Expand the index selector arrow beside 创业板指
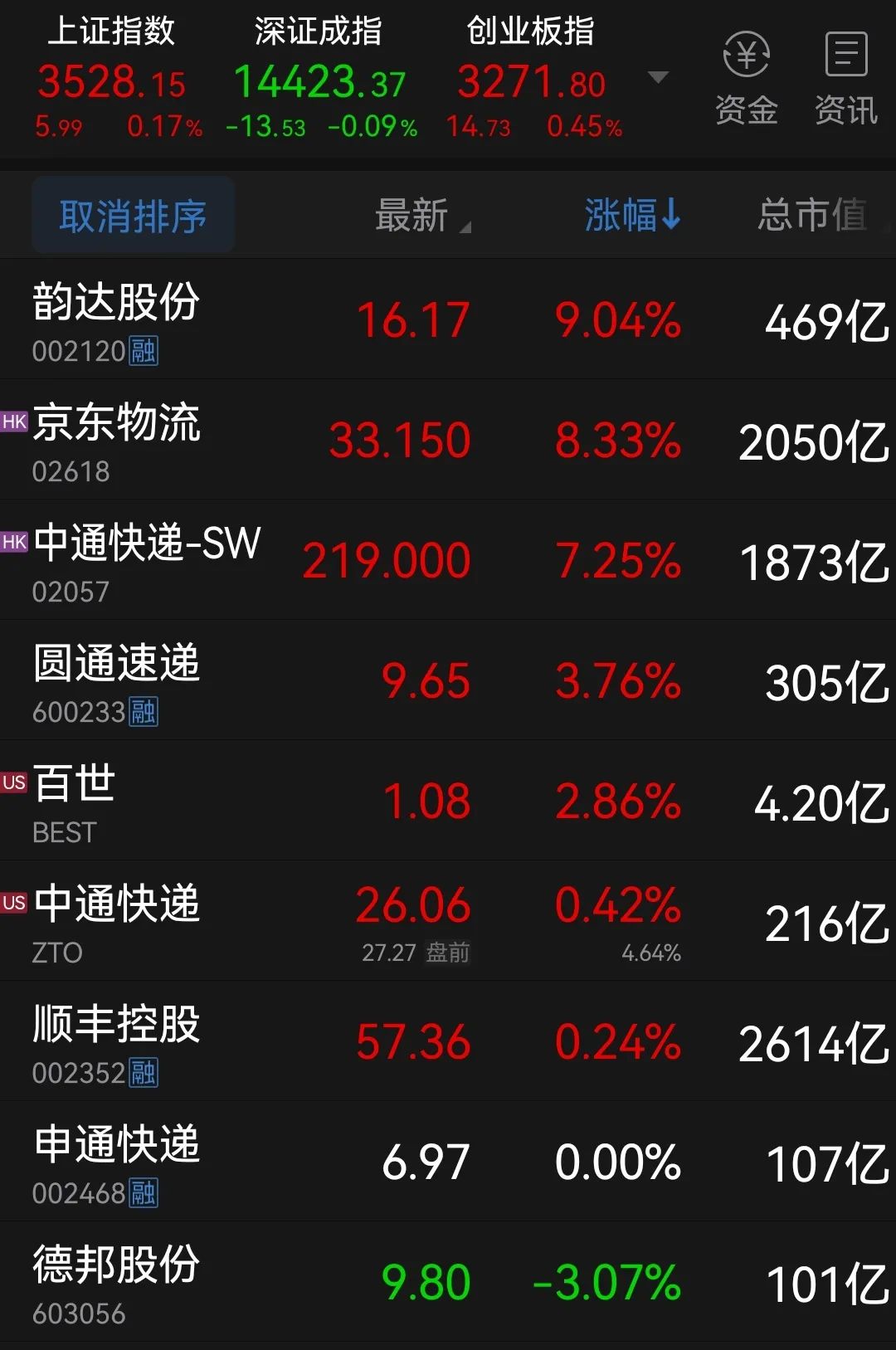This screenshot has width=896, height=1350. pyautogui.click(x=658, y=77)
